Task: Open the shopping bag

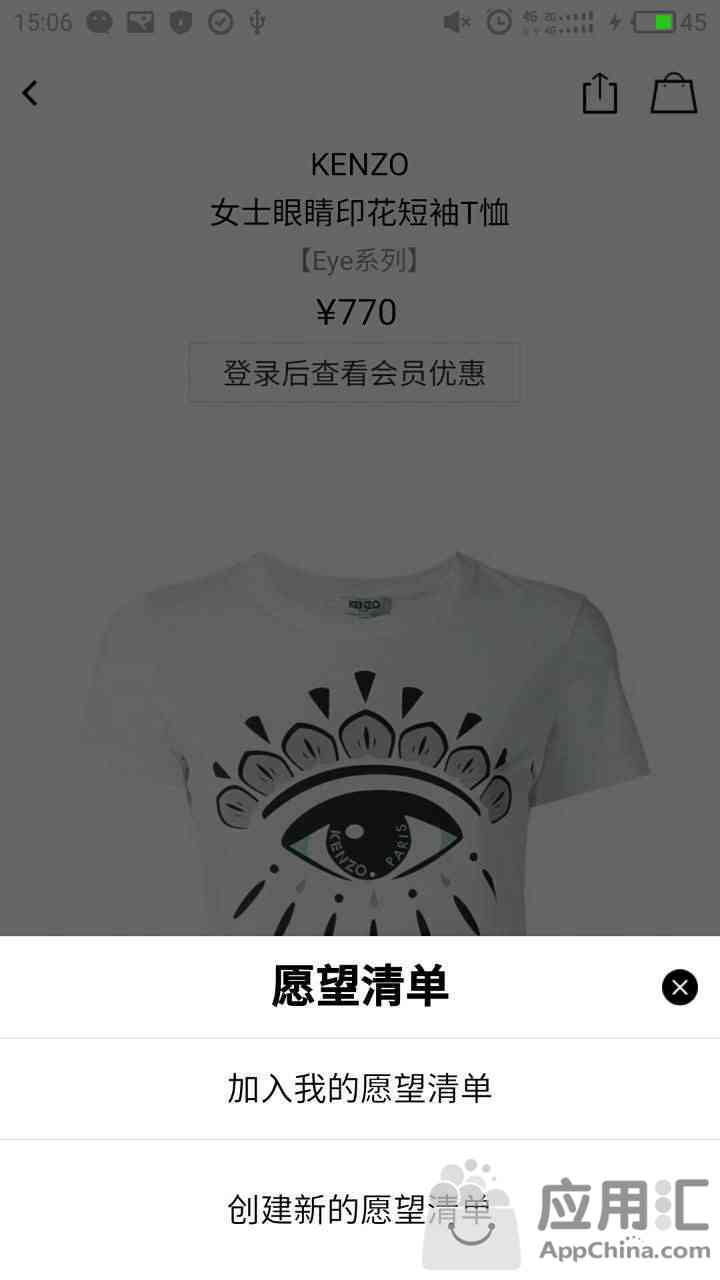Action: coord(674,93)
